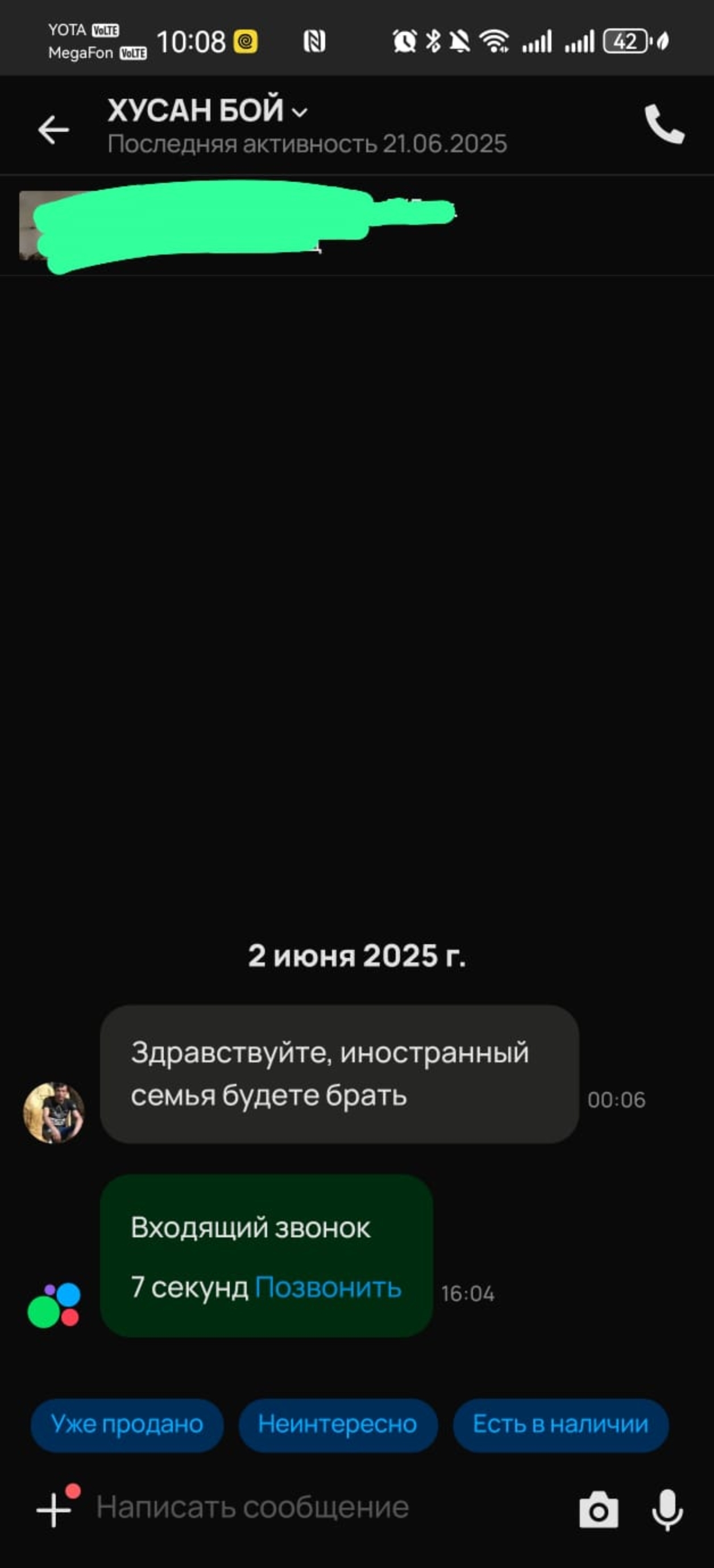Viewport: 714px width, 1568px height.
Task: Tap the Позвонить link in call message
Action: [x=328, y=1287]
